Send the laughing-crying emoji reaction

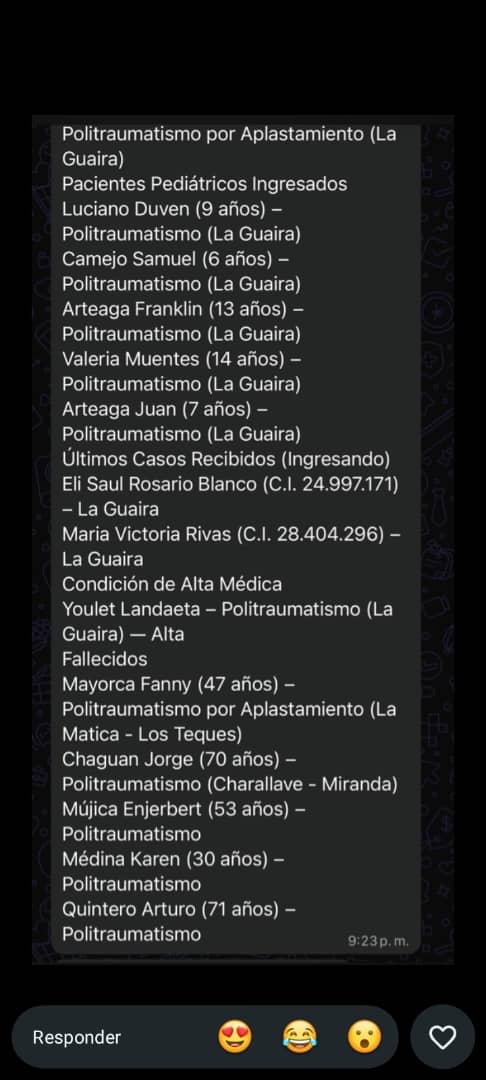pyautogui.click(x=300, y=1037)
